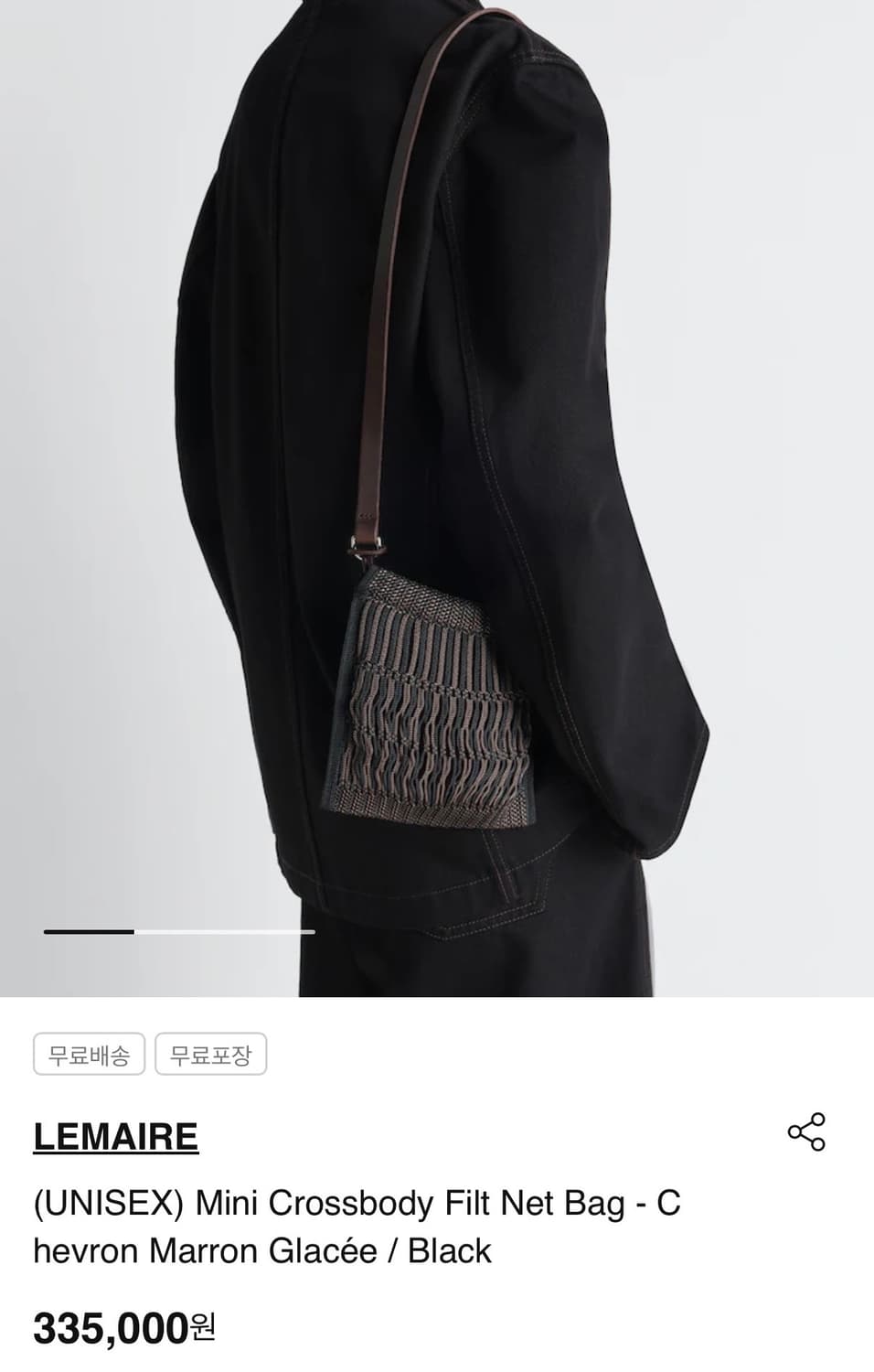
Task: Tap the product photo of the net bag
Action: 430,704
